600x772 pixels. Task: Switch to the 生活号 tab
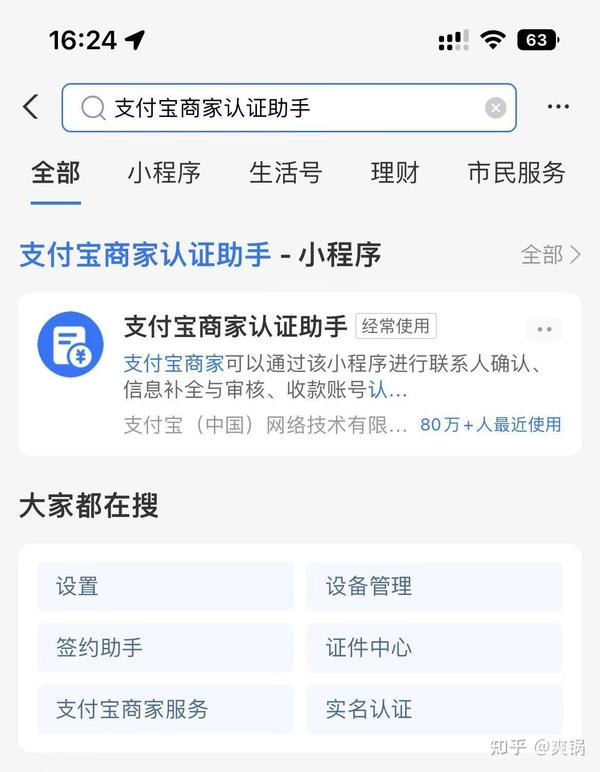coord(286,172)
